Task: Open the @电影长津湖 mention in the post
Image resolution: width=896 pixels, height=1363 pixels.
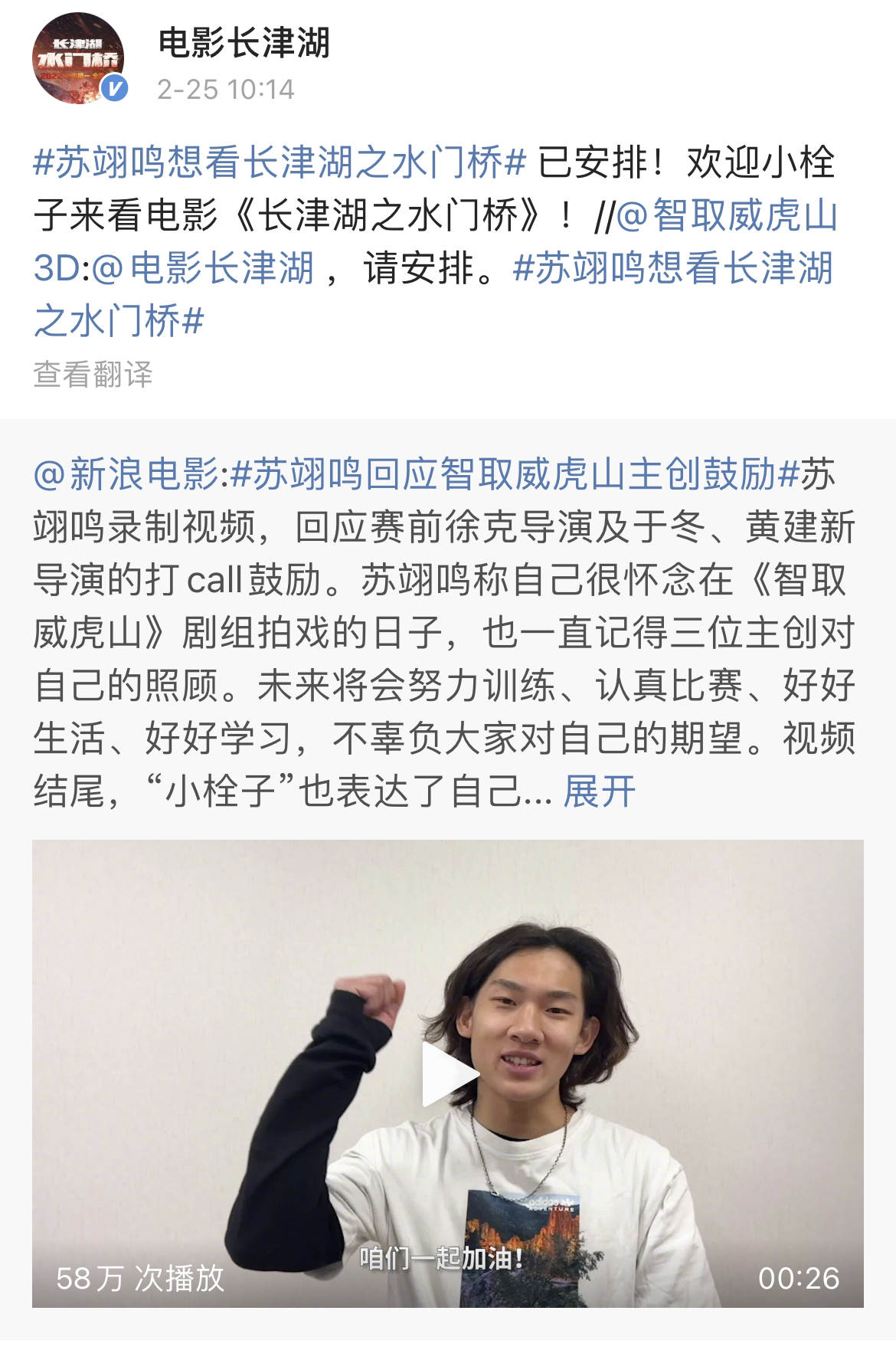Action: pyautogui.click(x=204, y=269)
